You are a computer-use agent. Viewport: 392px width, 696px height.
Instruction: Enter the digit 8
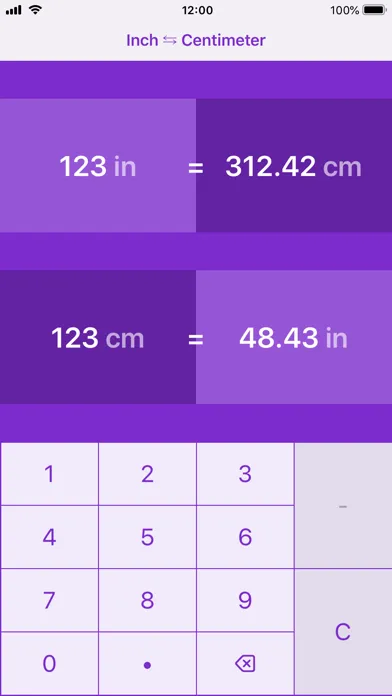click(147, 600)
